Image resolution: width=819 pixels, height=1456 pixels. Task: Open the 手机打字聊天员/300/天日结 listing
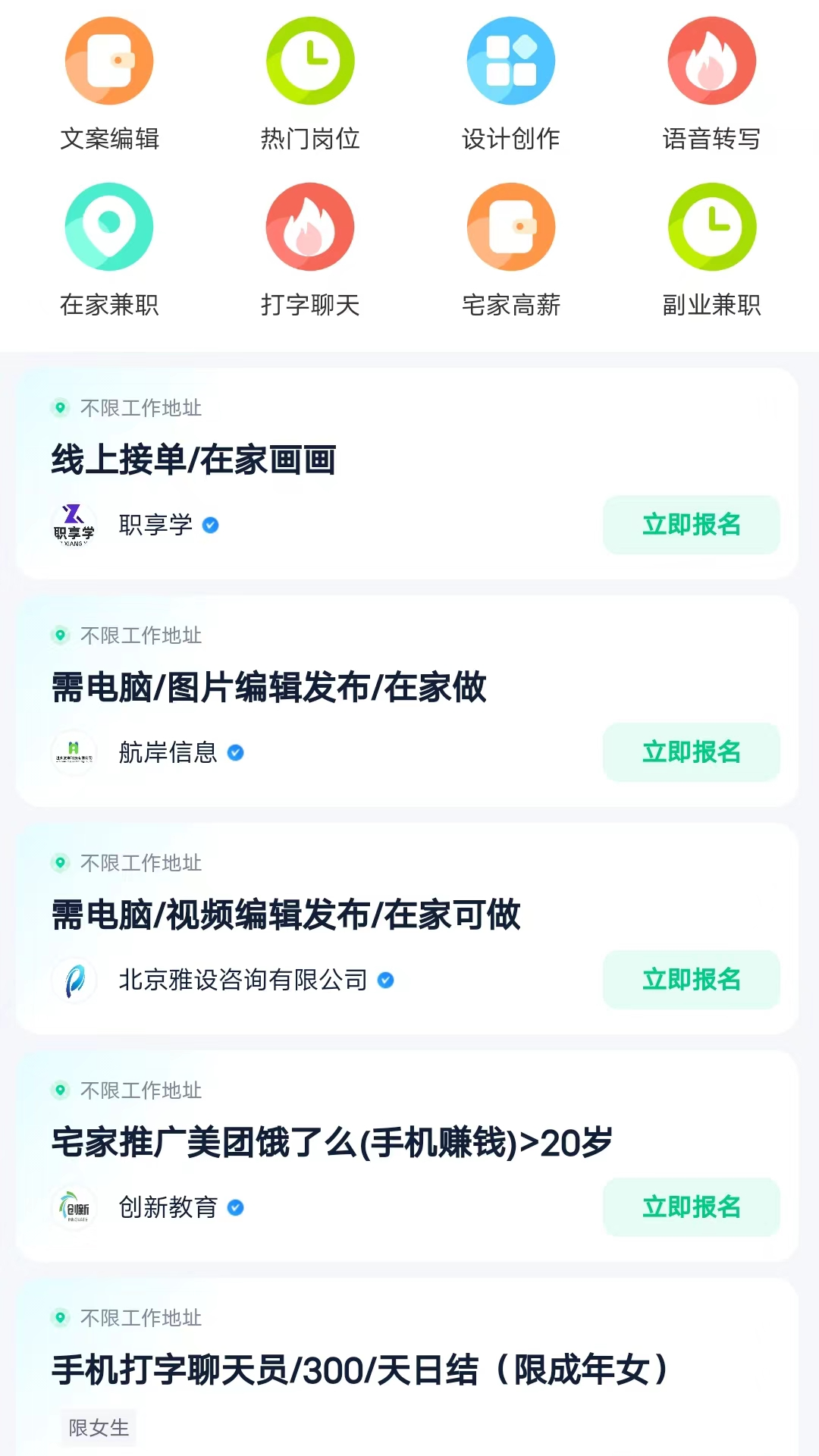click(360, 1370)
